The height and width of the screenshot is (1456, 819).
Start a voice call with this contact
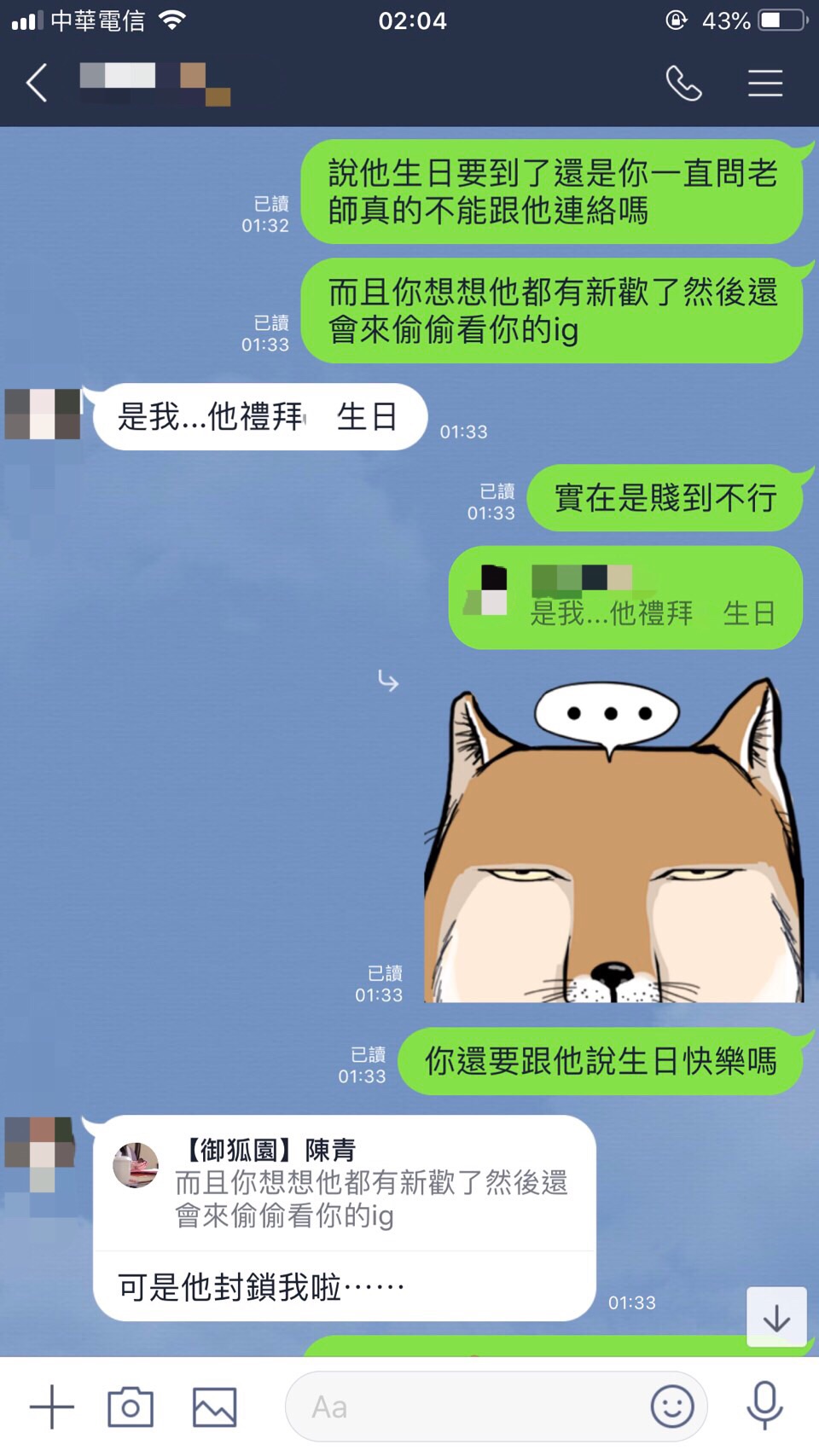tap(683, 84)
